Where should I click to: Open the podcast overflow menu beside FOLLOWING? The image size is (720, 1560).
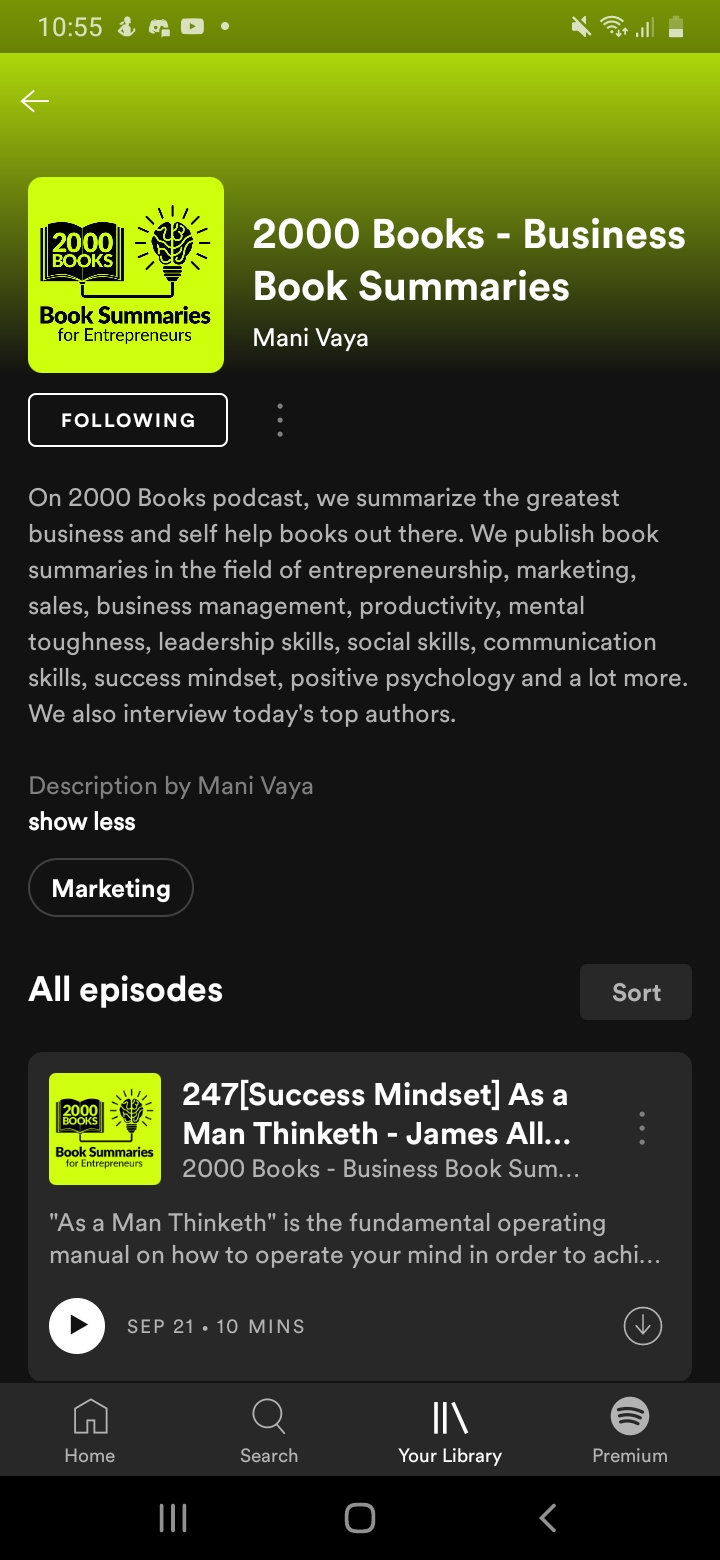pyautogui.click(x=280, y=420)
